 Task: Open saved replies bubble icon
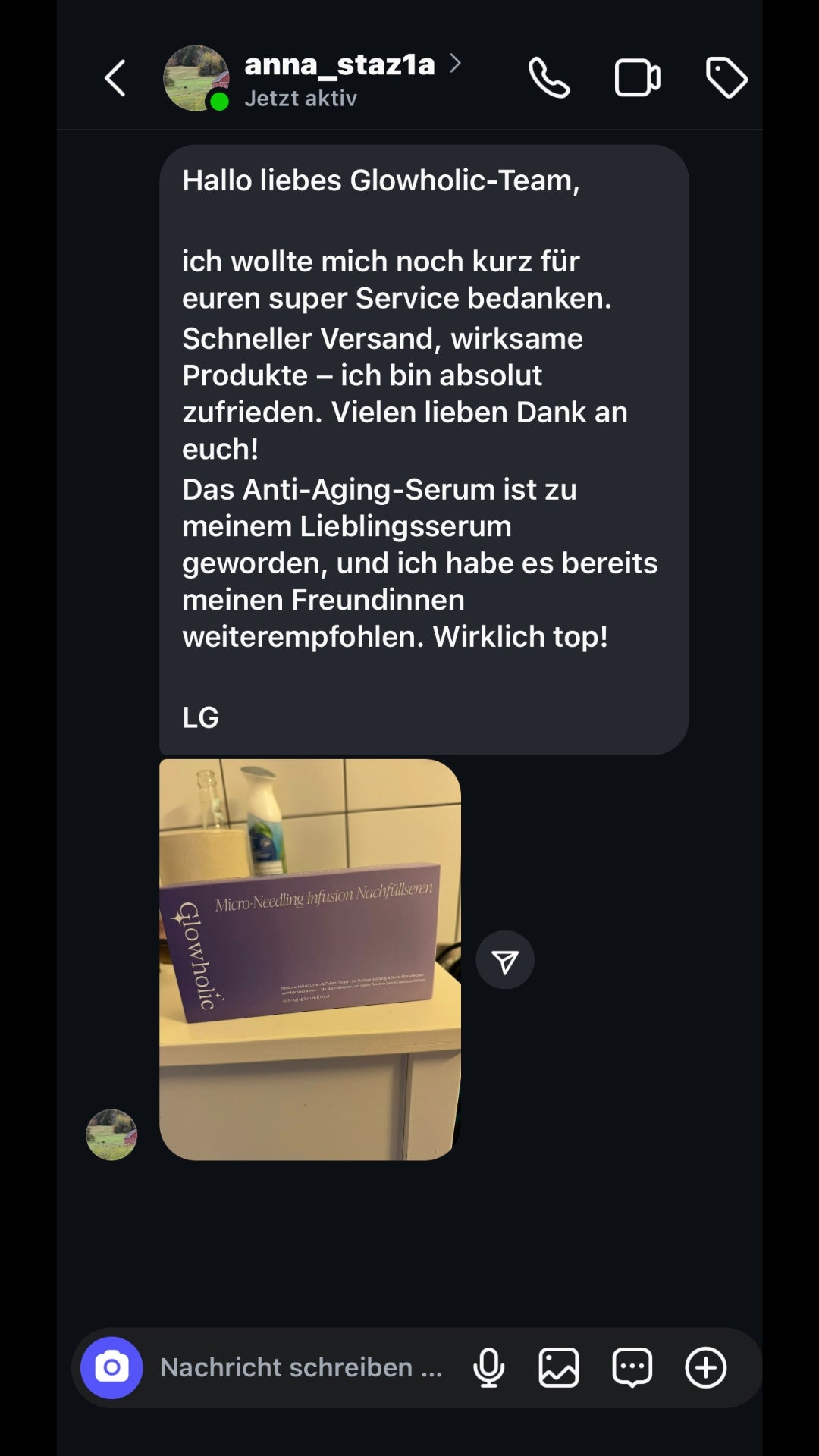632,1368
